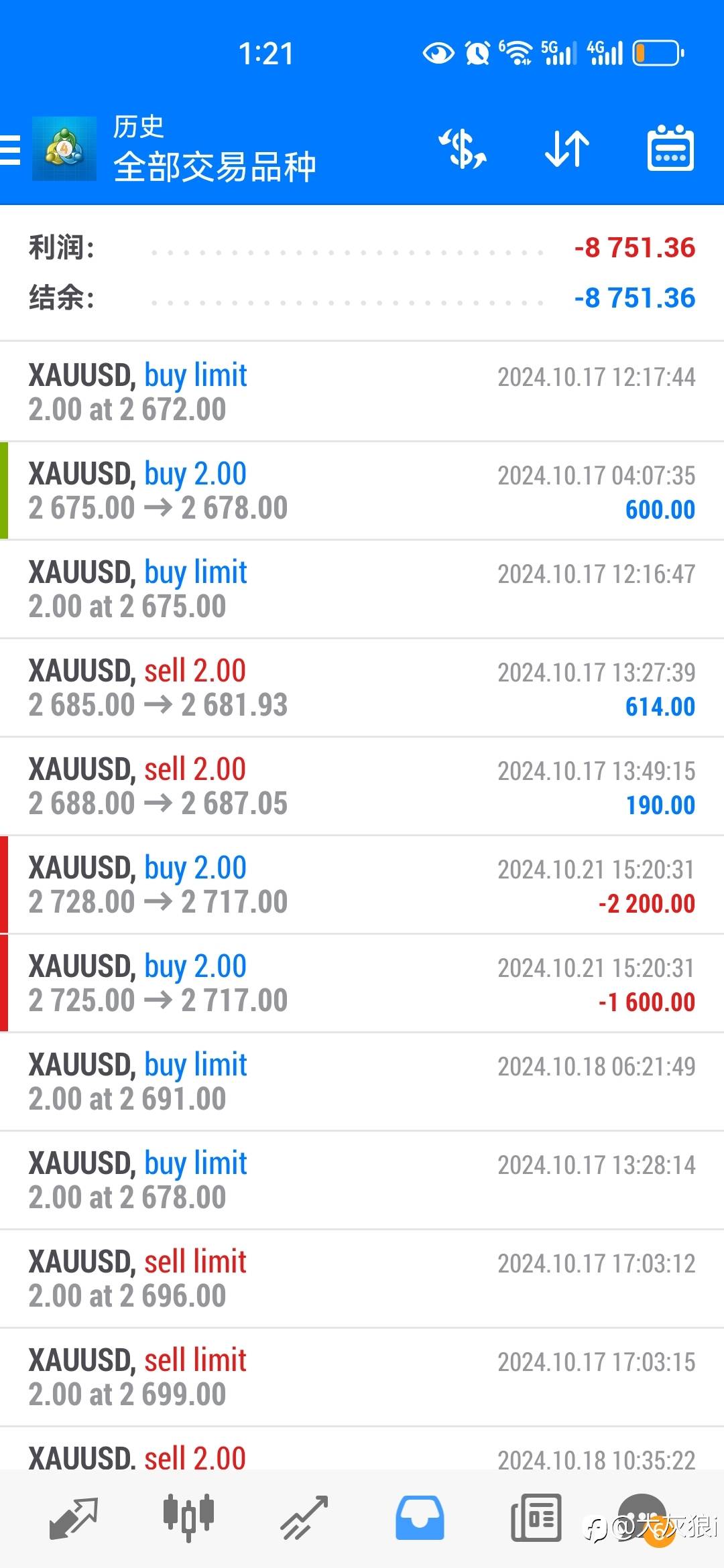
Task: Open the sell limit order at 2 699.00
Action: [x=362, y=1378]
